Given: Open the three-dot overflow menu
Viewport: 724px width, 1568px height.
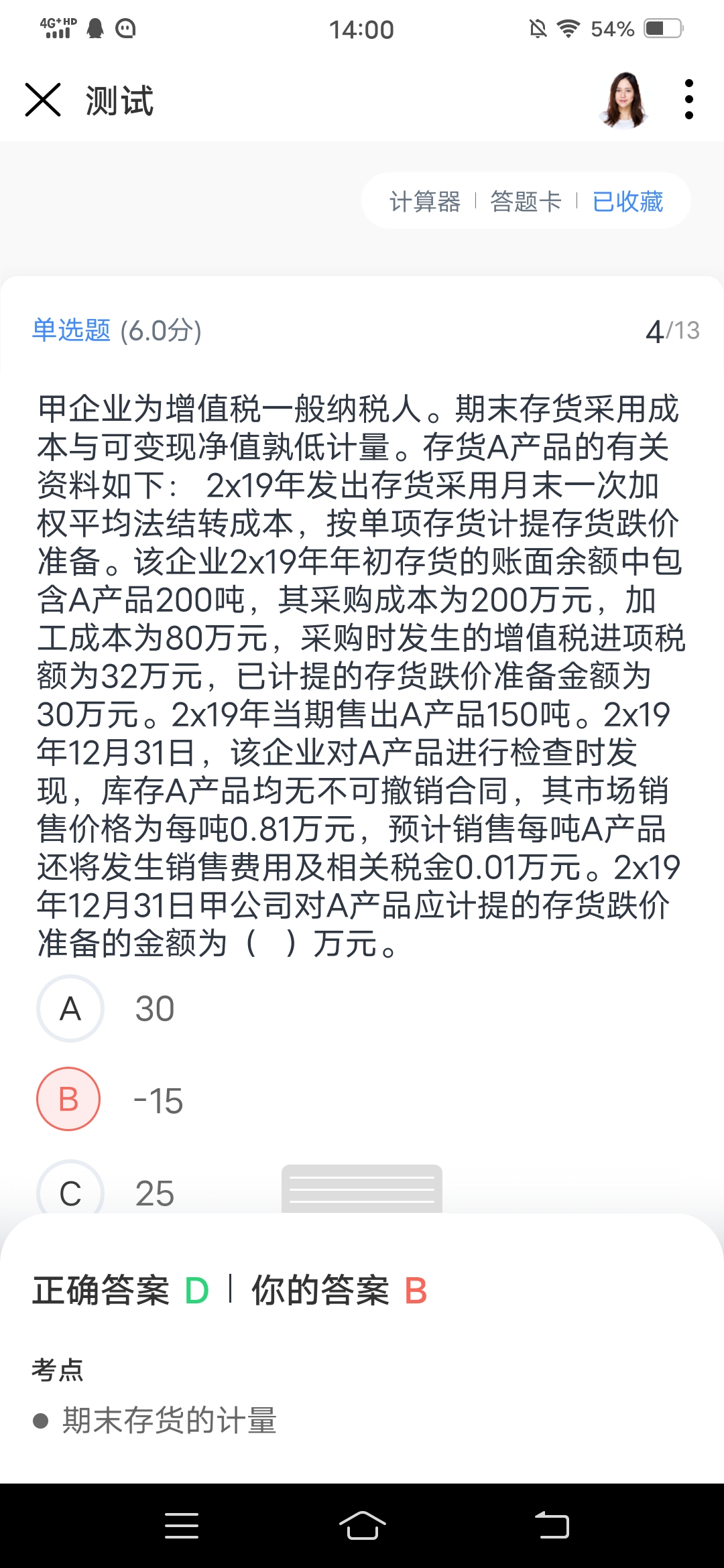Looking at the screenshot, I should pyautogui.click(x=688, y=100).
